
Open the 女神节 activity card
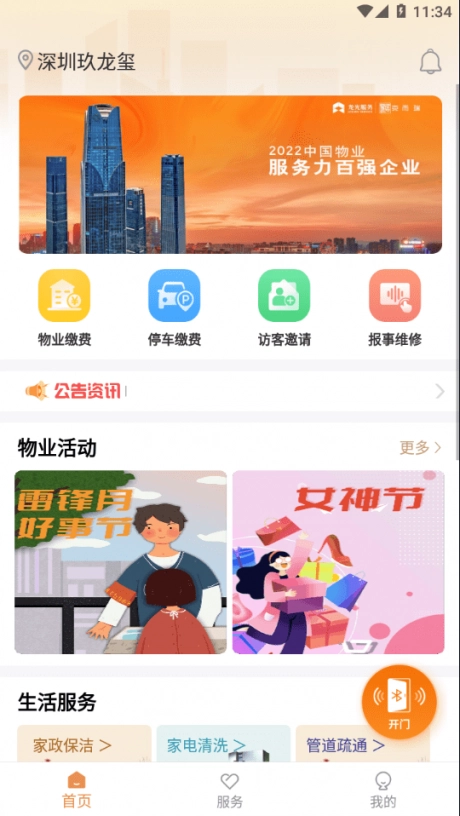click(x=338, y=562)
